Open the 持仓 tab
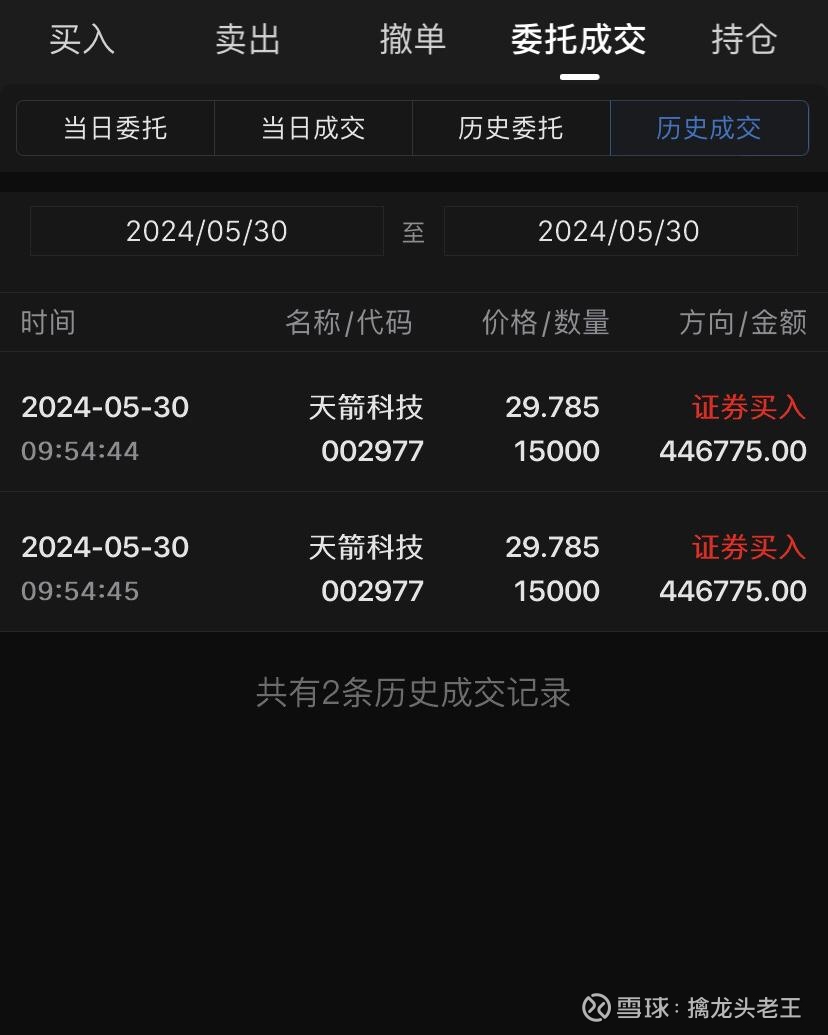The width and height of the screenshot is (828, 1035). 743,40
